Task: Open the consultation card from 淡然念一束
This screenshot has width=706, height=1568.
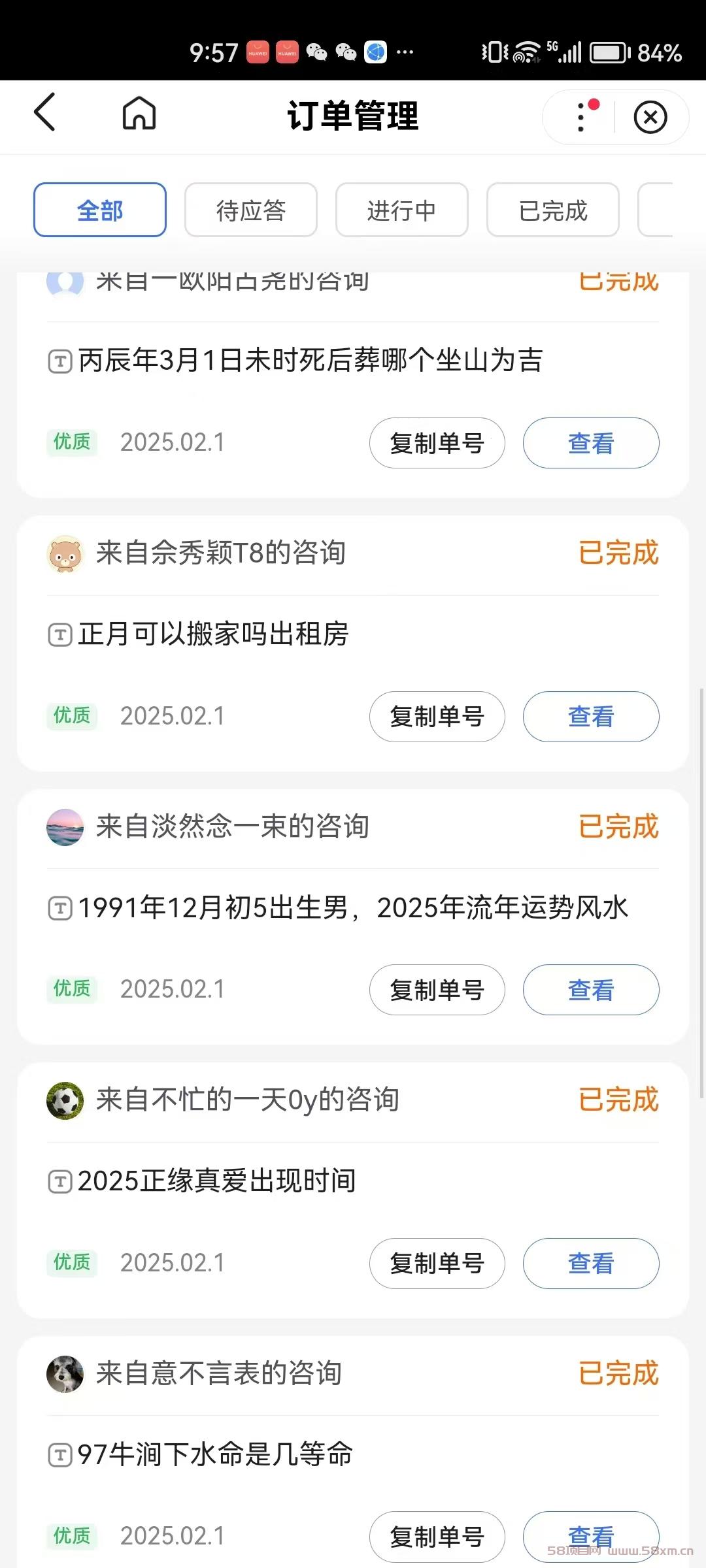Action: [353, 917]
